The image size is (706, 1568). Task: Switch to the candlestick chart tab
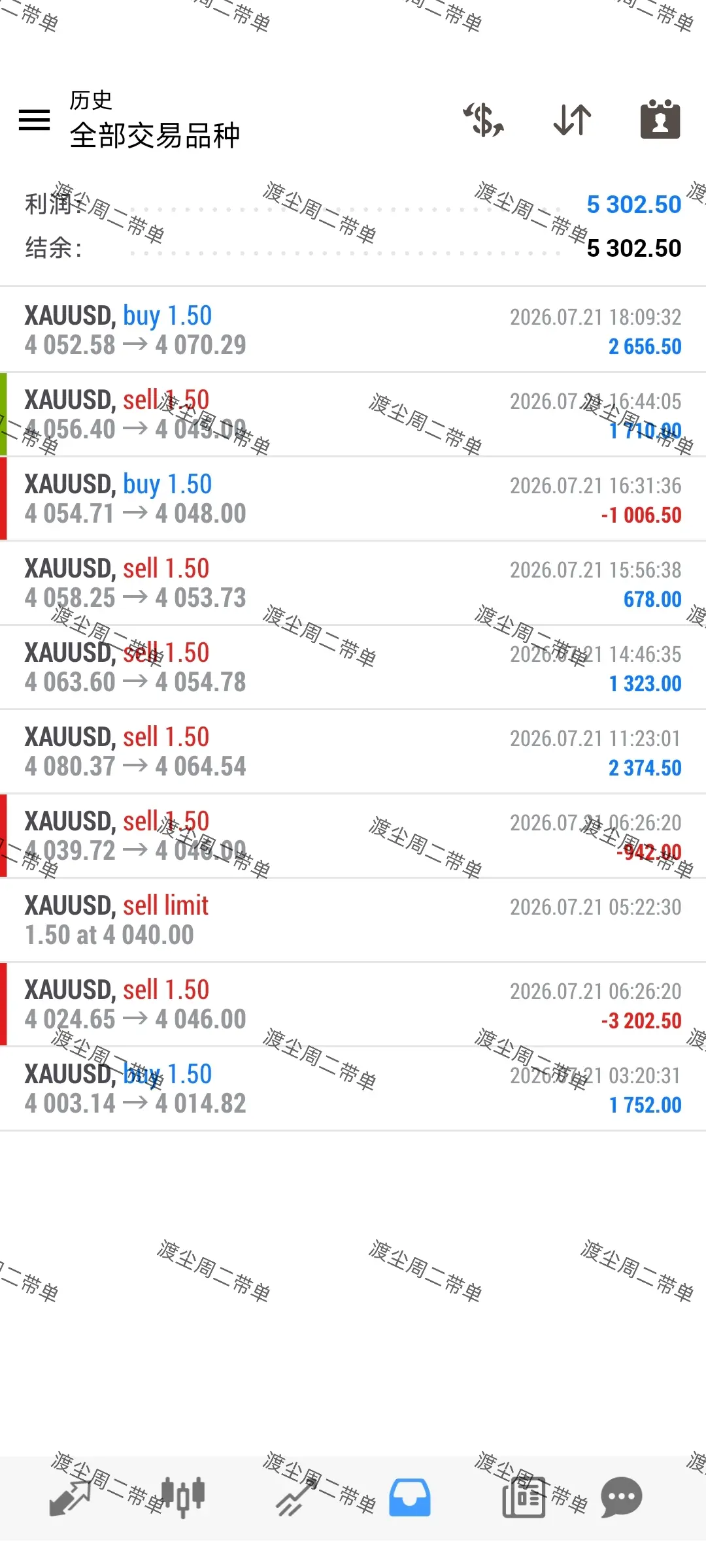(183, 1497)
